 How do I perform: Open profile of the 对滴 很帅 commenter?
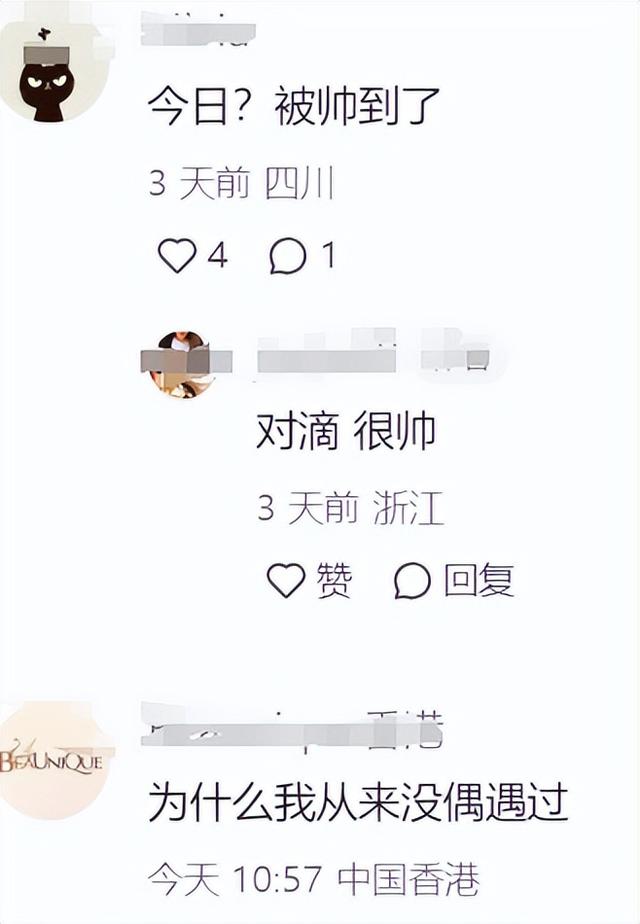[x=182, y=364]
